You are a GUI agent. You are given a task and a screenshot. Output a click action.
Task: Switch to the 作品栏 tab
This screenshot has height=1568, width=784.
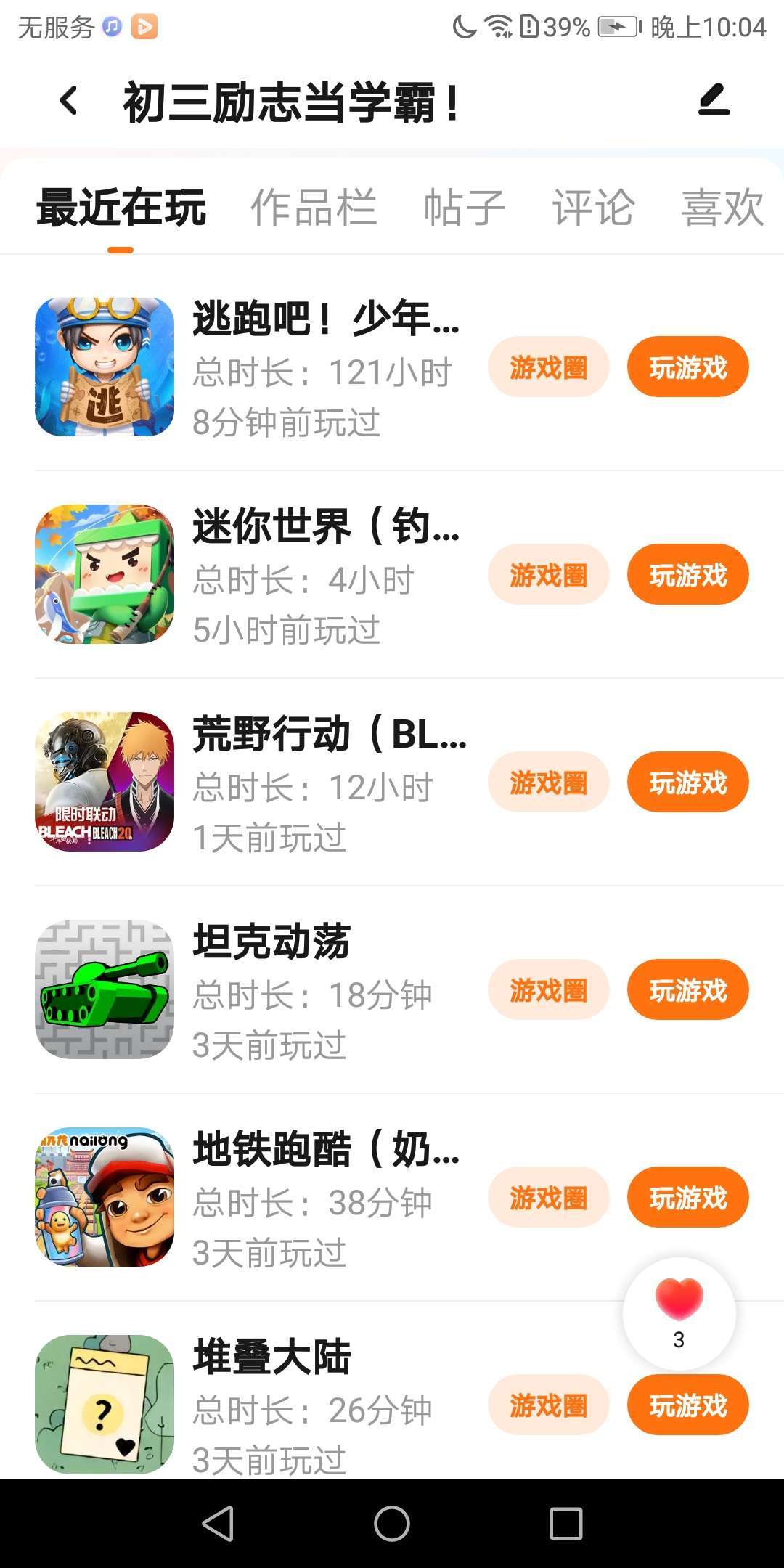tap(314, 208)
